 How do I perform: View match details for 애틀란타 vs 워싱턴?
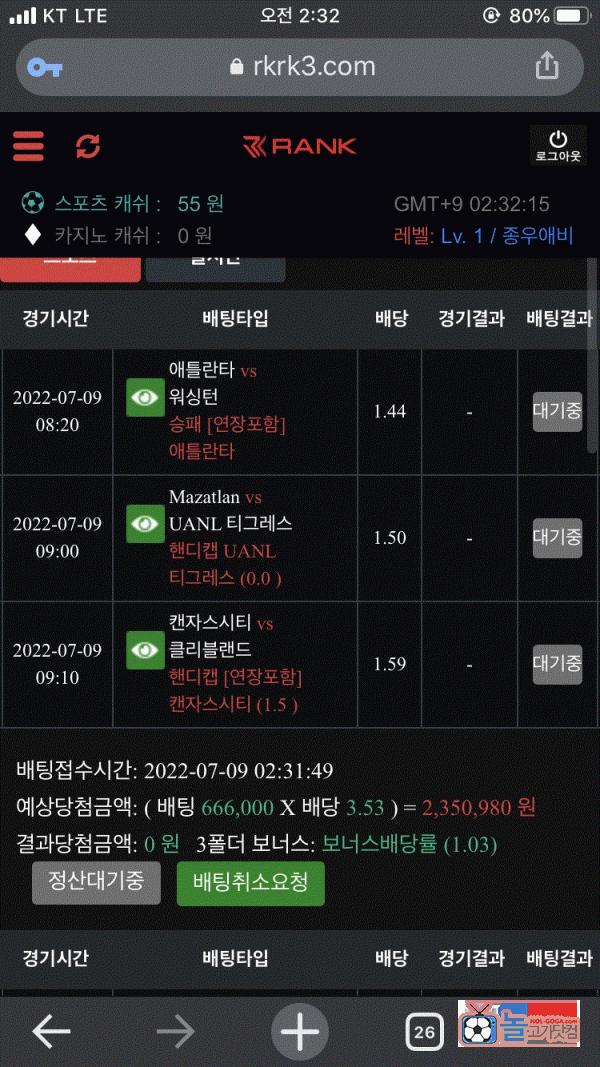tap(145, 398)
